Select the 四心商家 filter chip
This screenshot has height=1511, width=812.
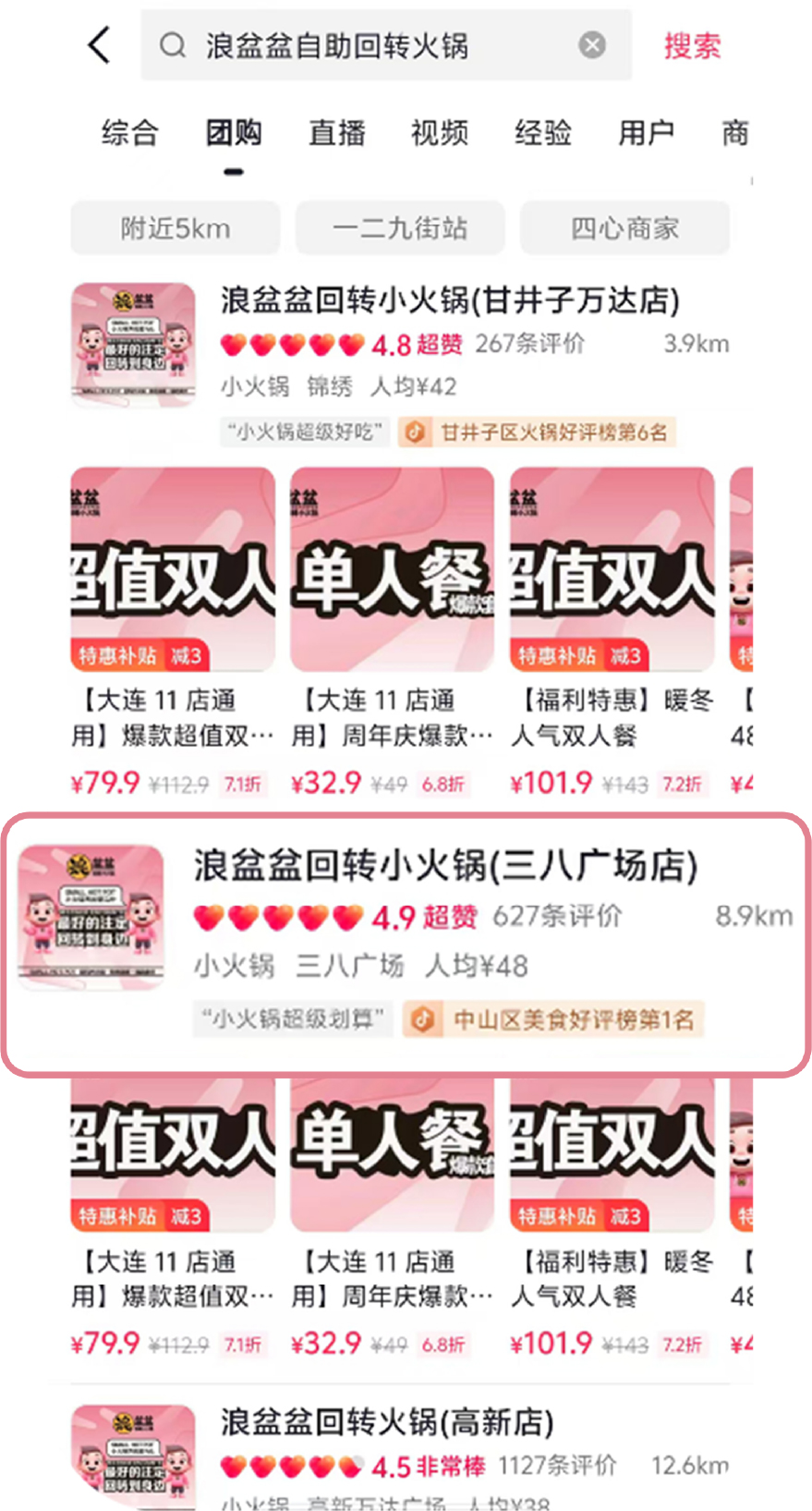[x=624, y=228]
